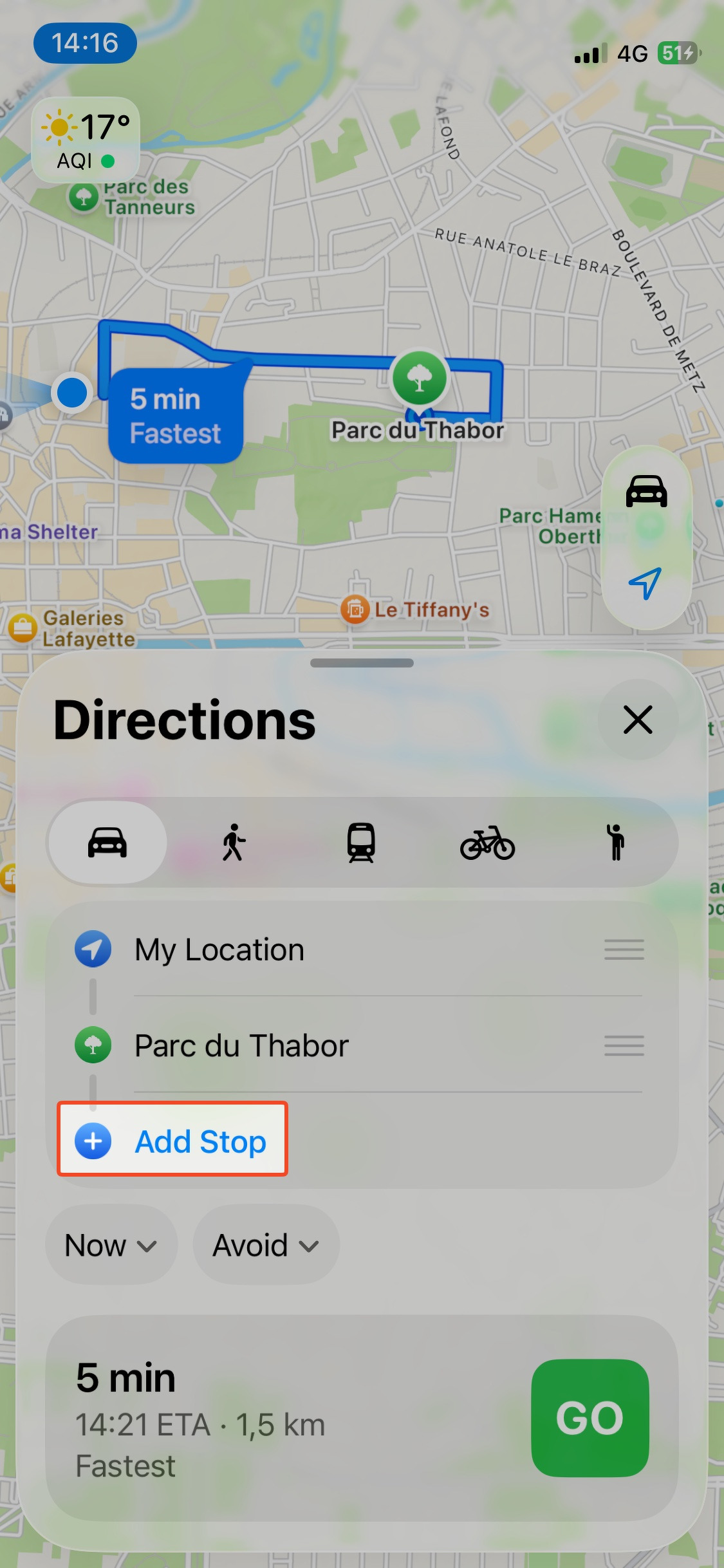Edit the Parc du Thabor destination
724x1568 pixels.
[241, 1045]
